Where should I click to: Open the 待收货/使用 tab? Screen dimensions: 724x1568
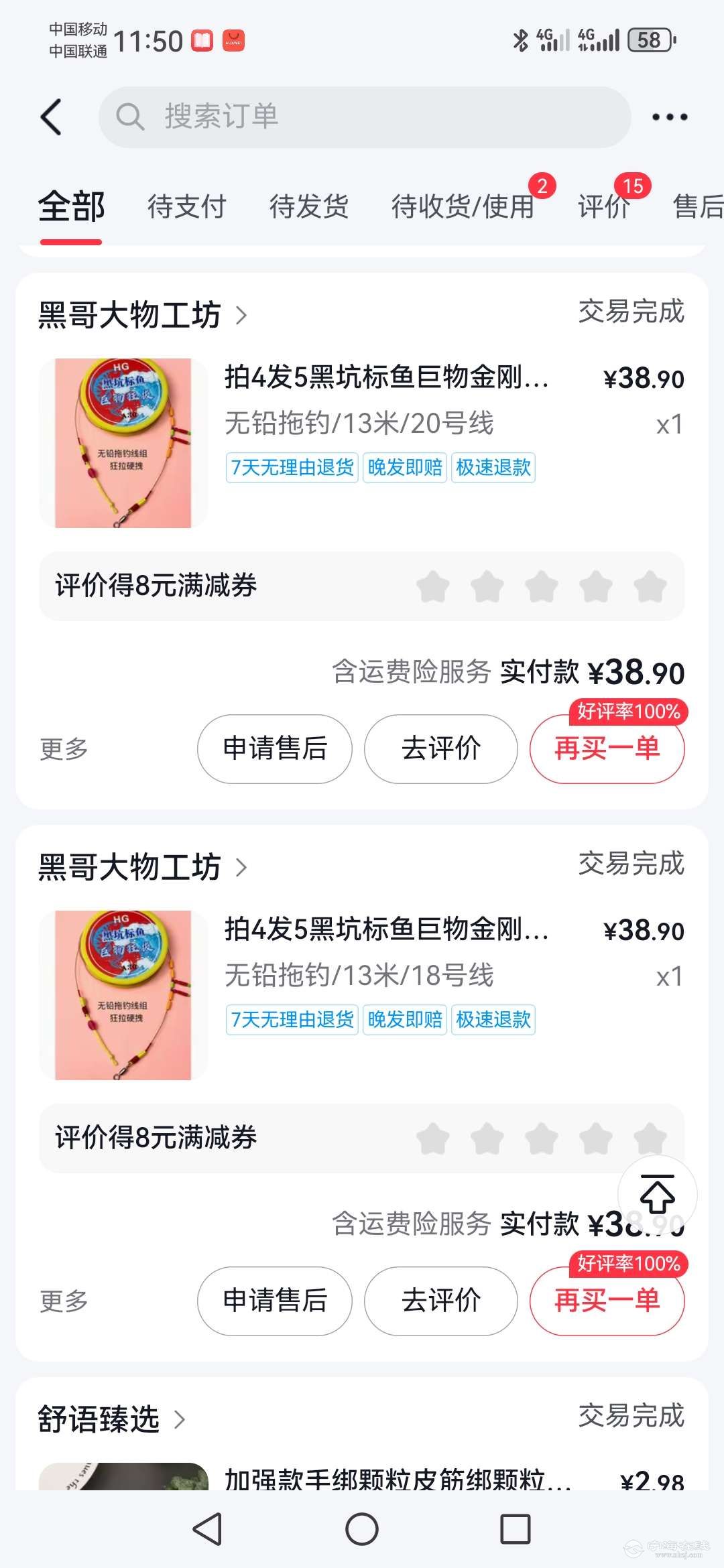tap(463, 206)
